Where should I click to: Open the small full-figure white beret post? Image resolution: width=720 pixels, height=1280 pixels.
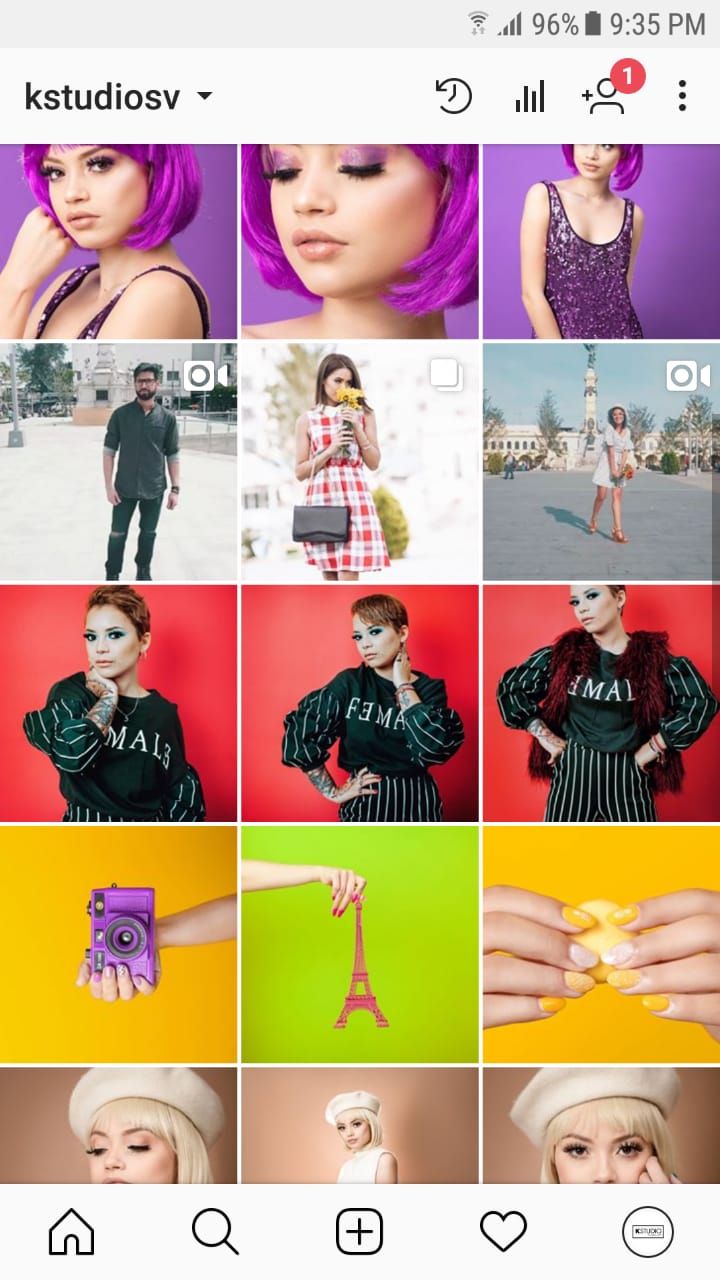pyautogui.click(x=359, y=1125)
